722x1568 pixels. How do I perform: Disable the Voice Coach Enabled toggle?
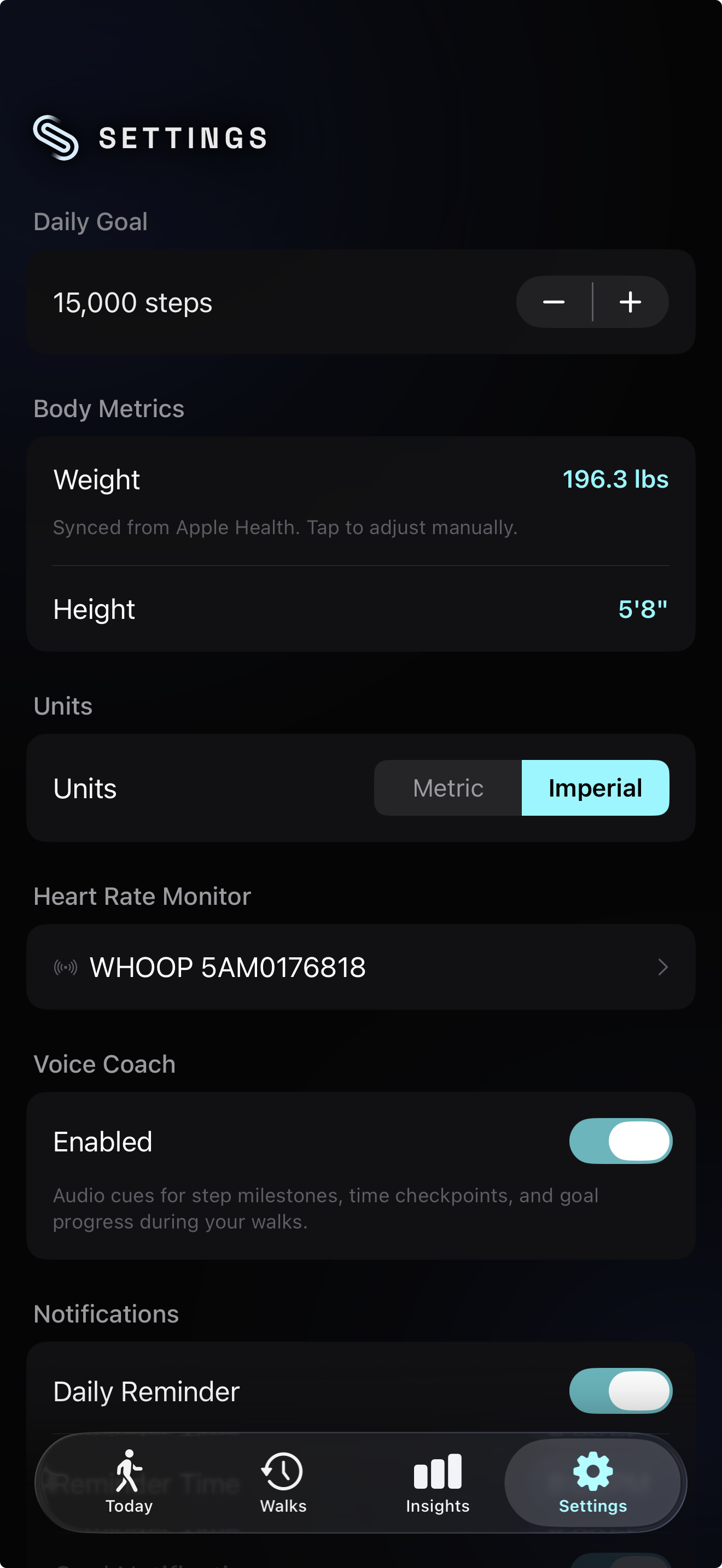pyautogui.click(x=620, y=1142)
